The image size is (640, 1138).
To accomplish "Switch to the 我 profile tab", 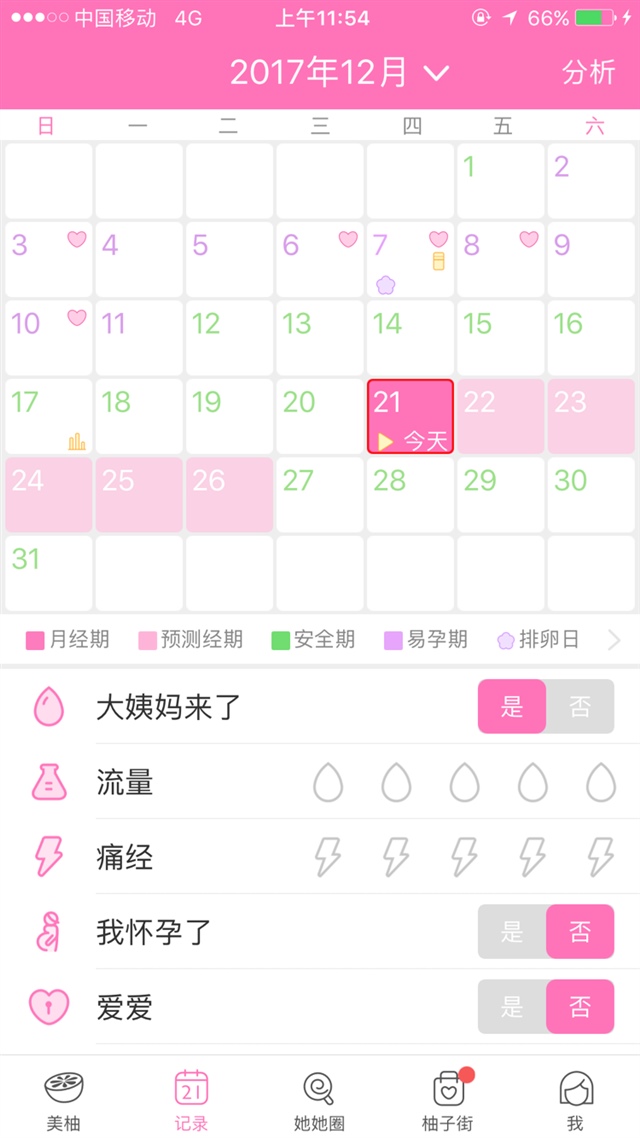I will point(576,1098).
